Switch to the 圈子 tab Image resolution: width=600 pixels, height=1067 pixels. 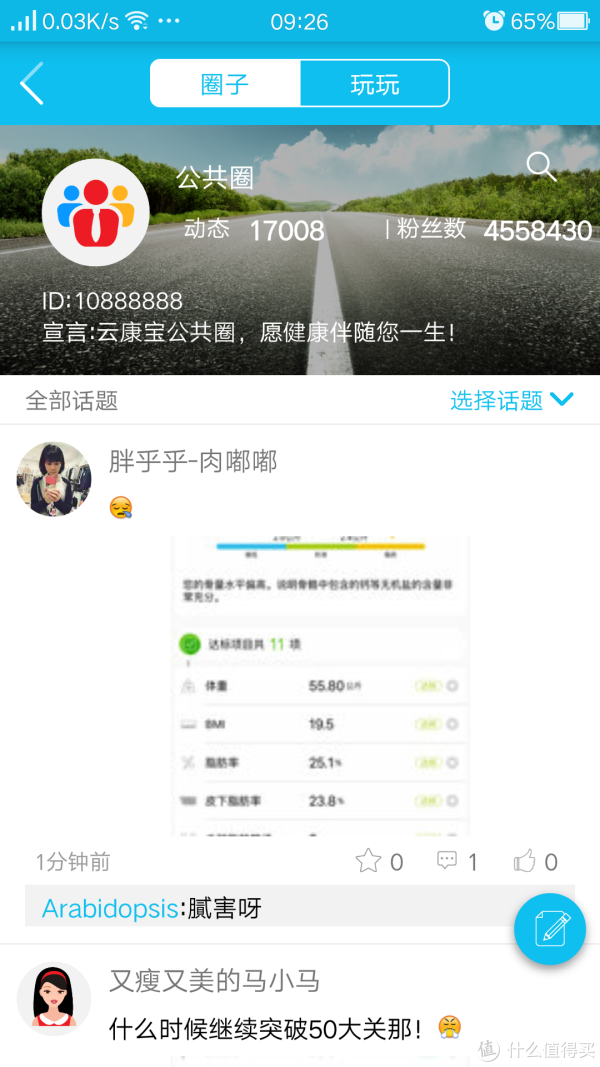(x=225, y=84)
